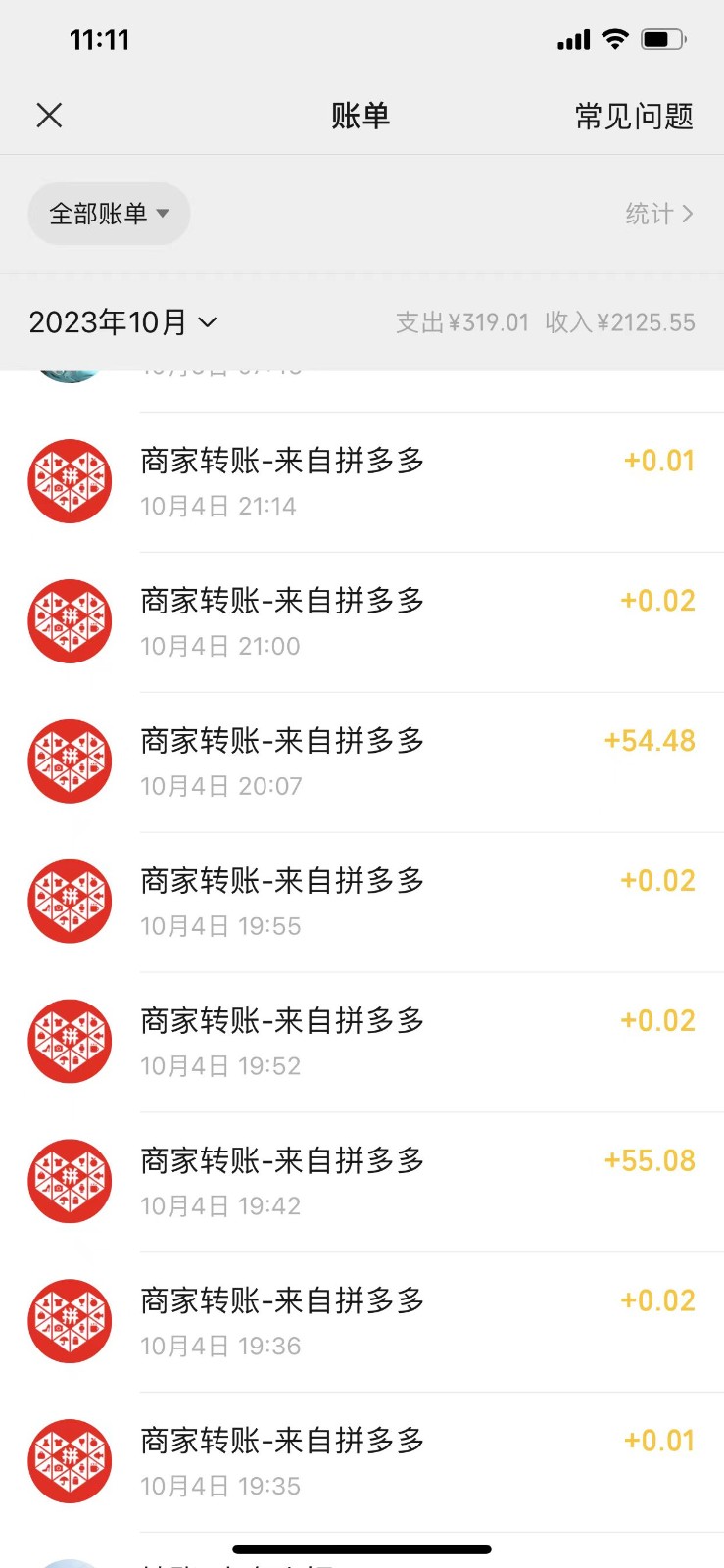
Task: Tap the 账单 title tab
Action: 362,115
